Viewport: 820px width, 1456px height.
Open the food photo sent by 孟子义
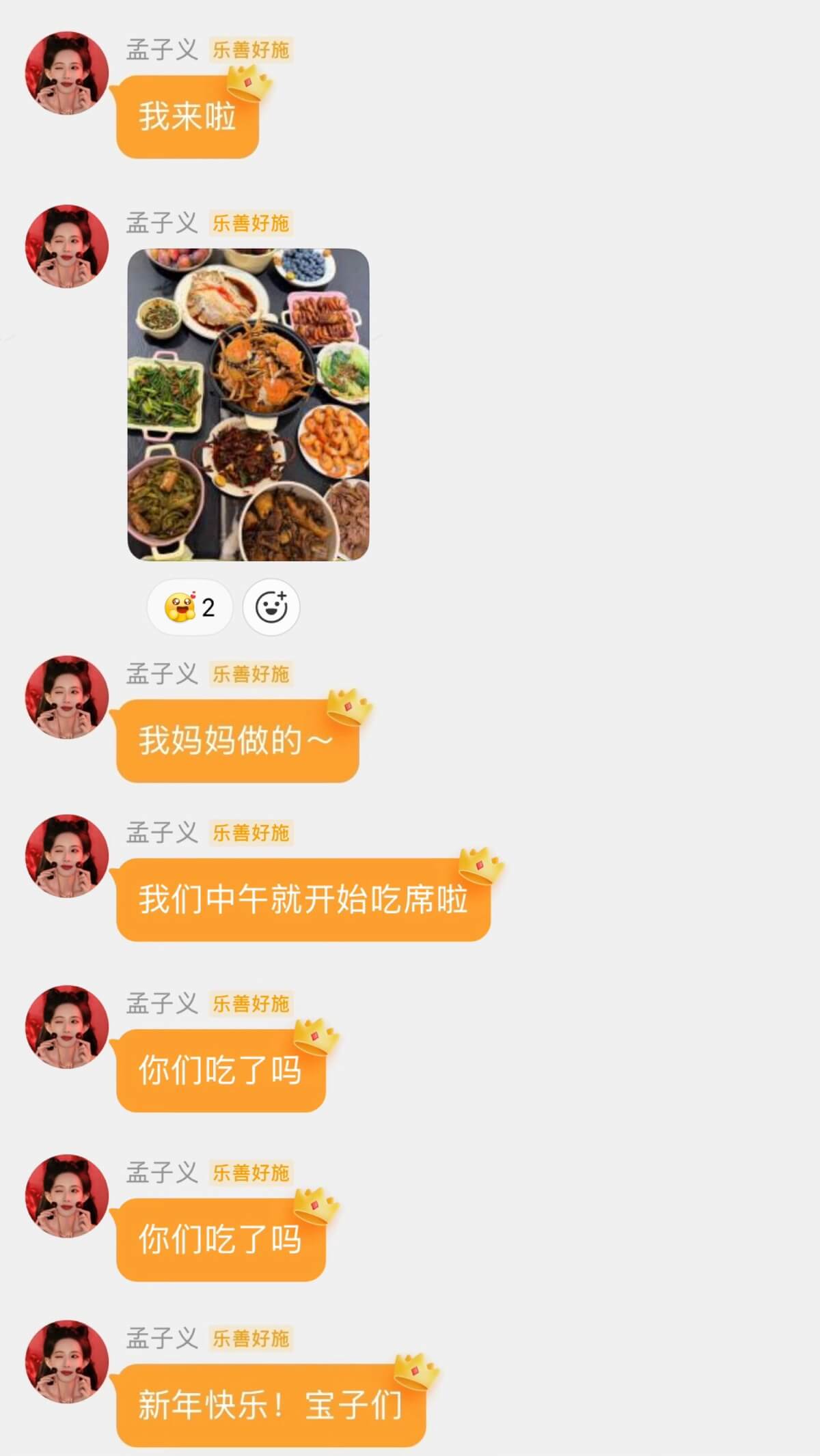[248, 404]
